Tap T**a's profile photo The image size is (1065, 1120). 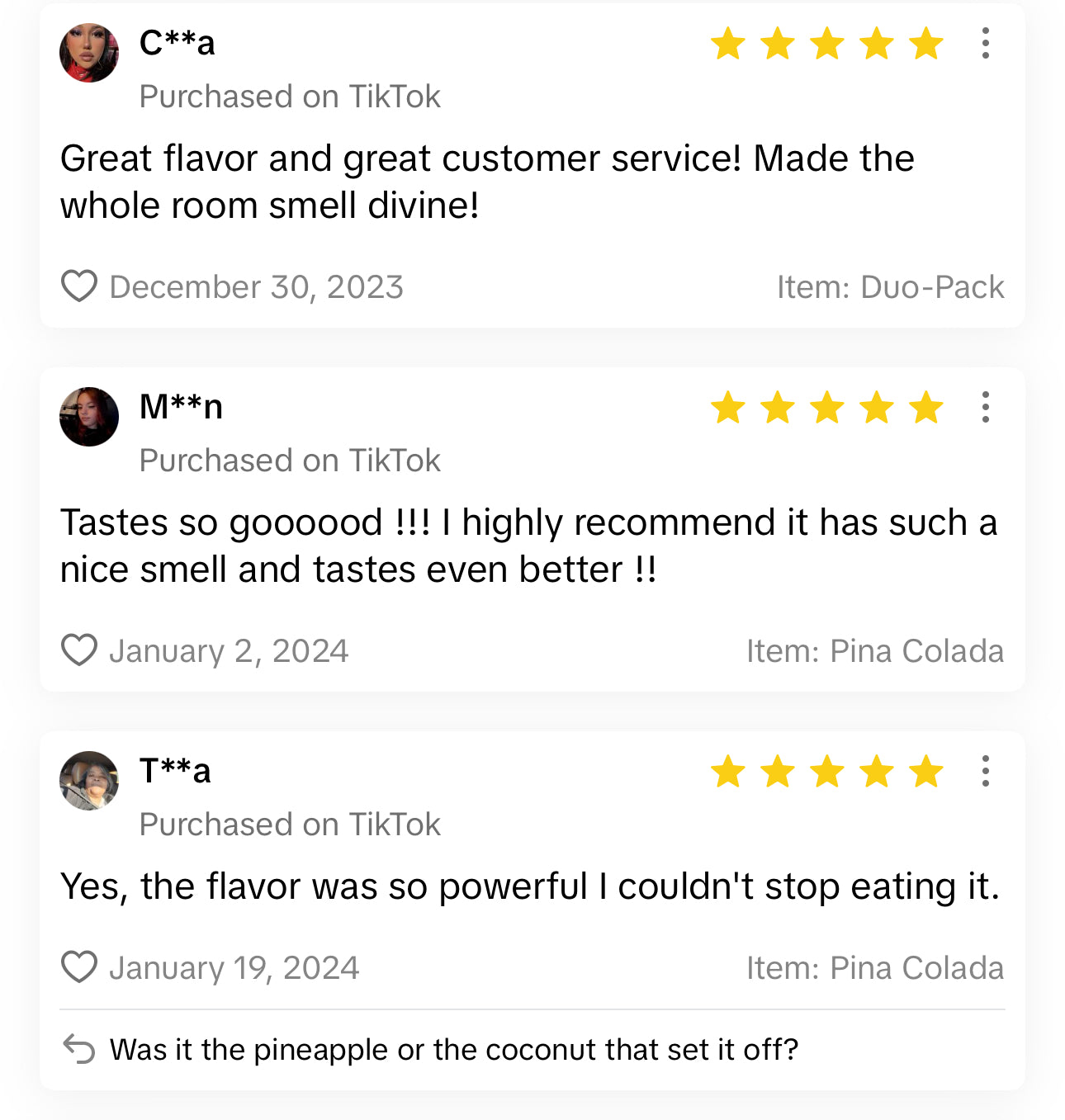point(89,781)
